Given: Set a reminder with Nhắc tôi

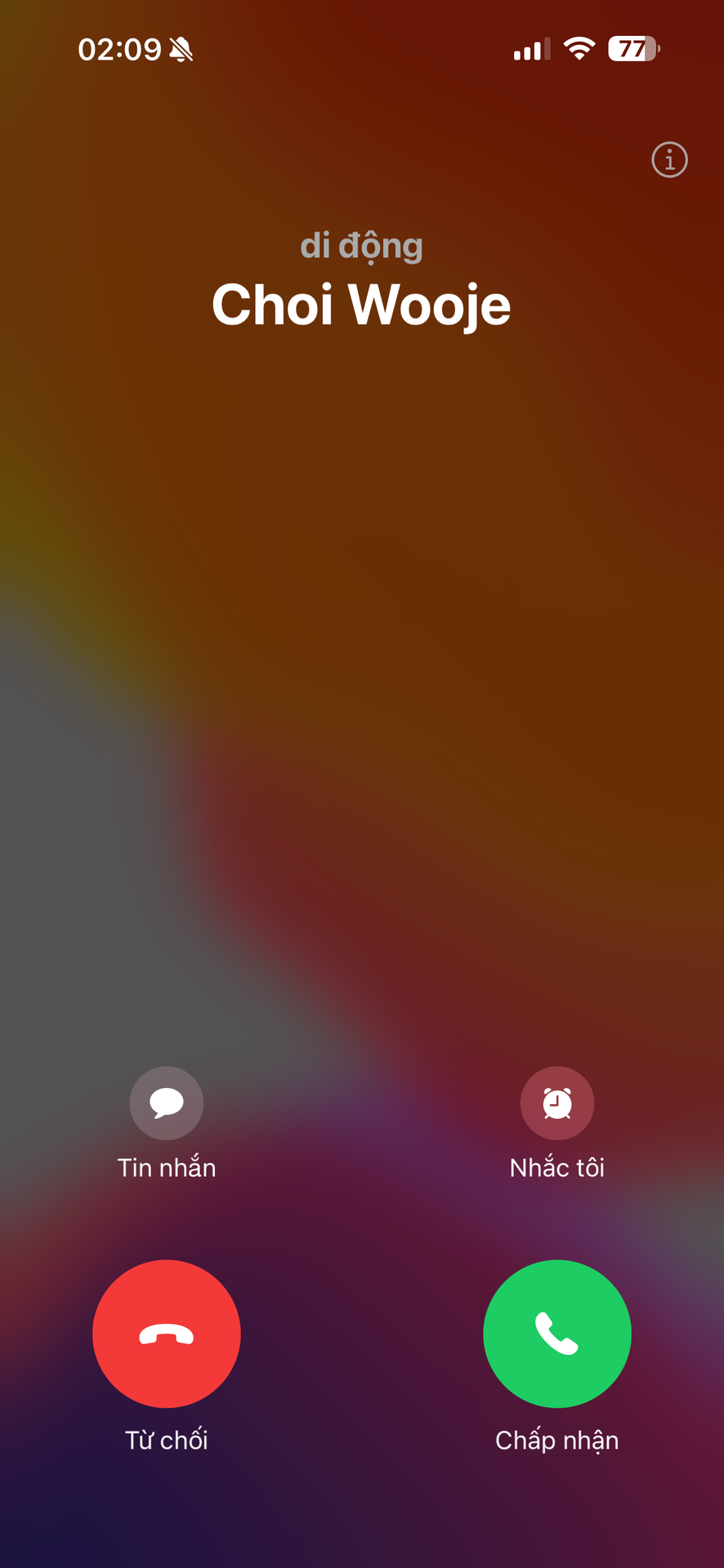Looking at the screenshot, I should pyautogui.click(x=557, y=1103).
